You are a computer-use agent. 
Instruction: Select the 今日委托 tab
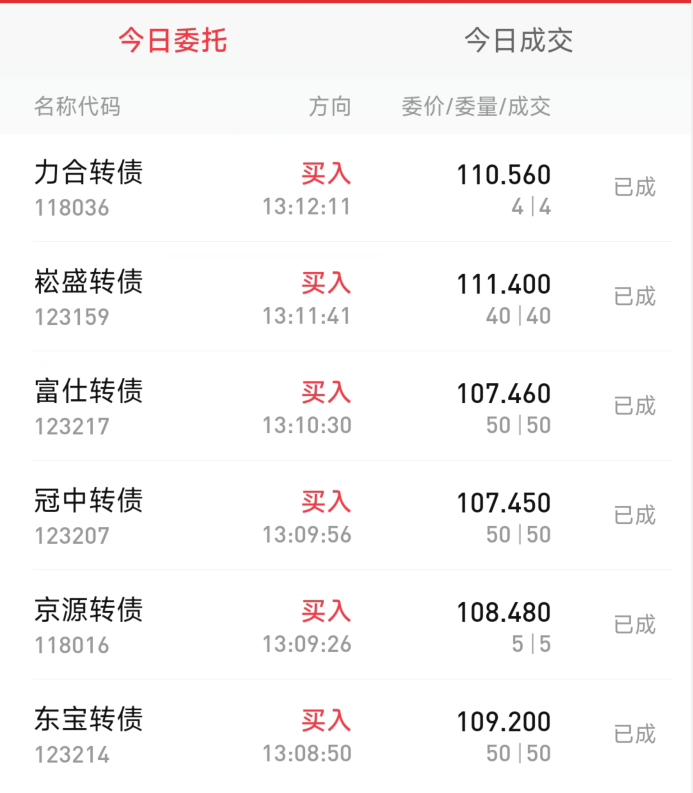tap(173, 40)
